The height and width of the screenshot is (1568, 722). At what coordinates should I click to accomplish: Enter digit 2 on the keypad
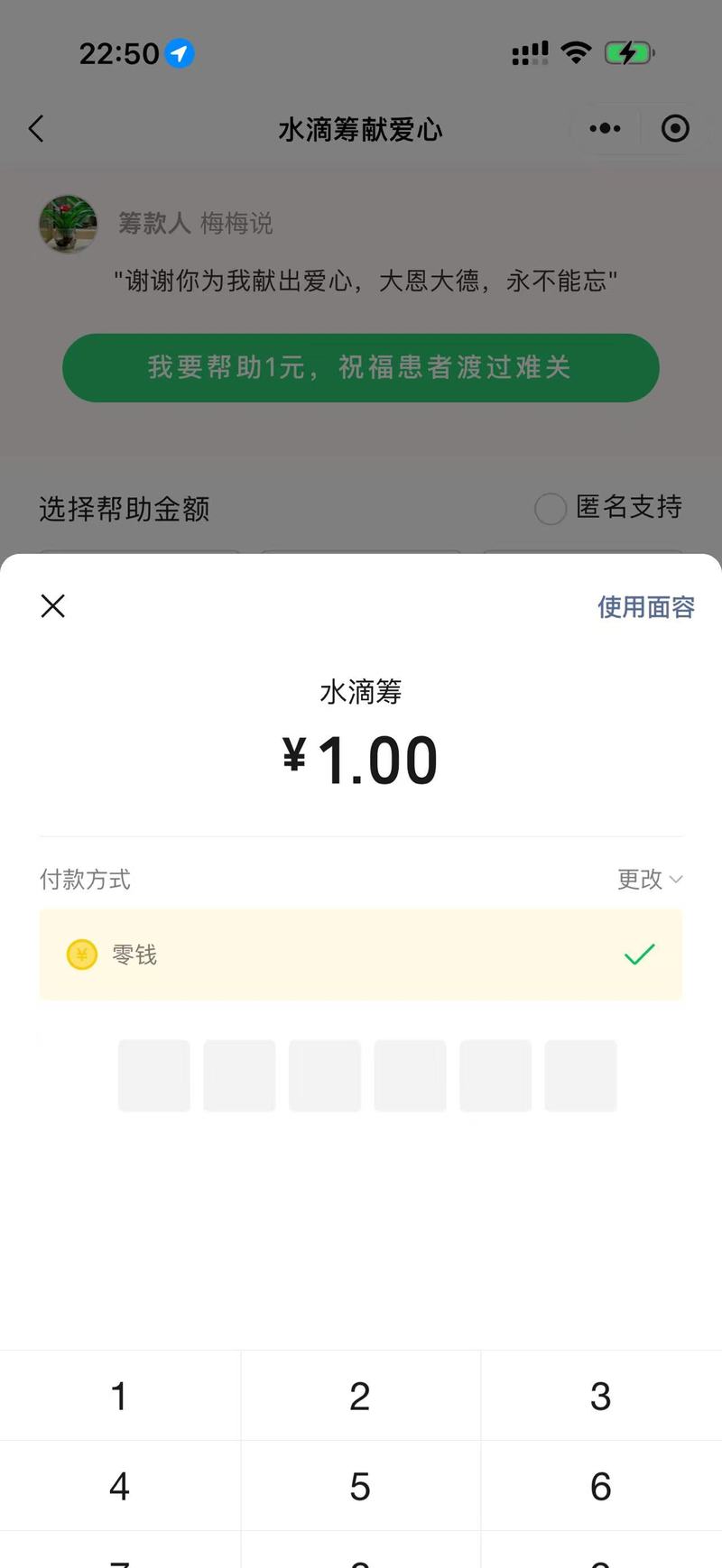360,1396
